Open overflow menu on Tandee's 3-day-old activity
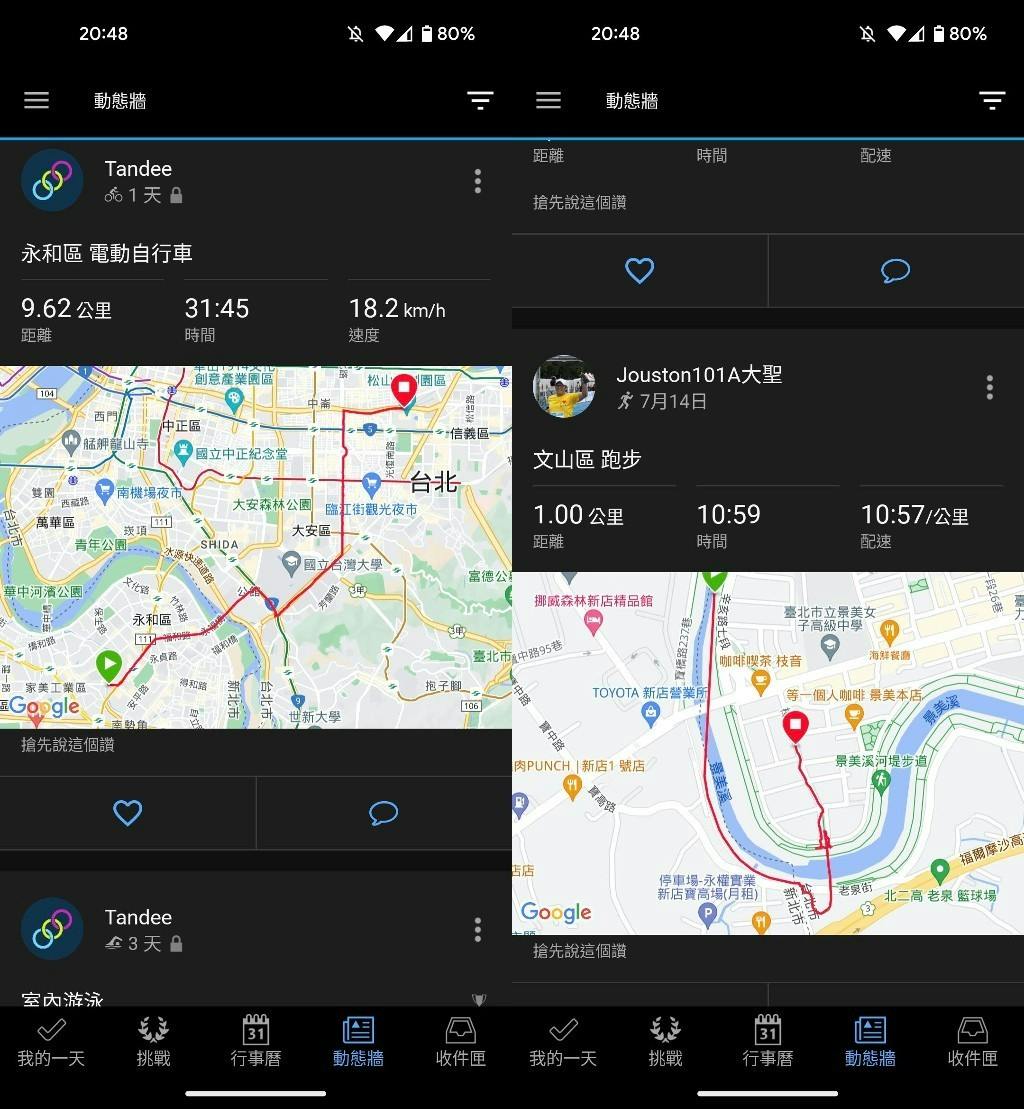 [x=477, y=929]
